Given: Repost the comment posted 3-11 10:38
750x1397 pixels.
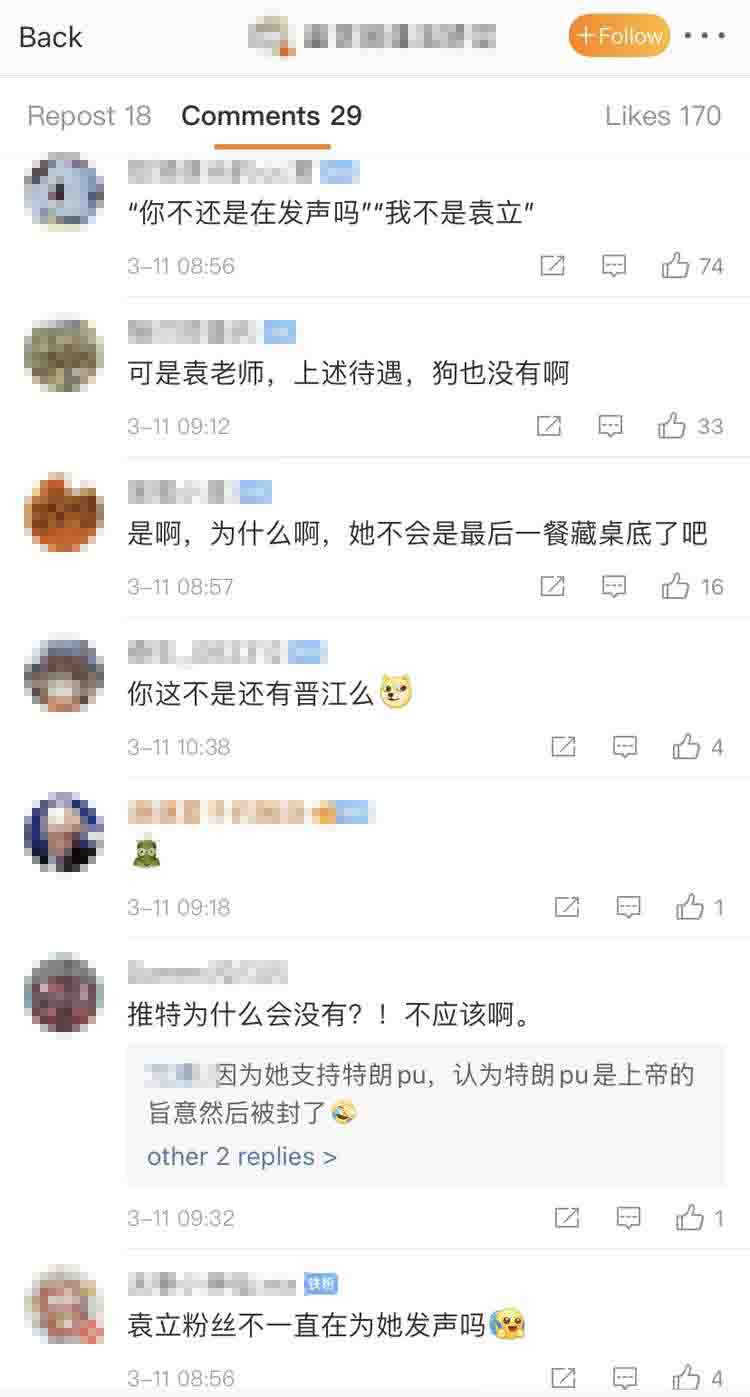Looking at the screenshot, I should coord(563,746).
